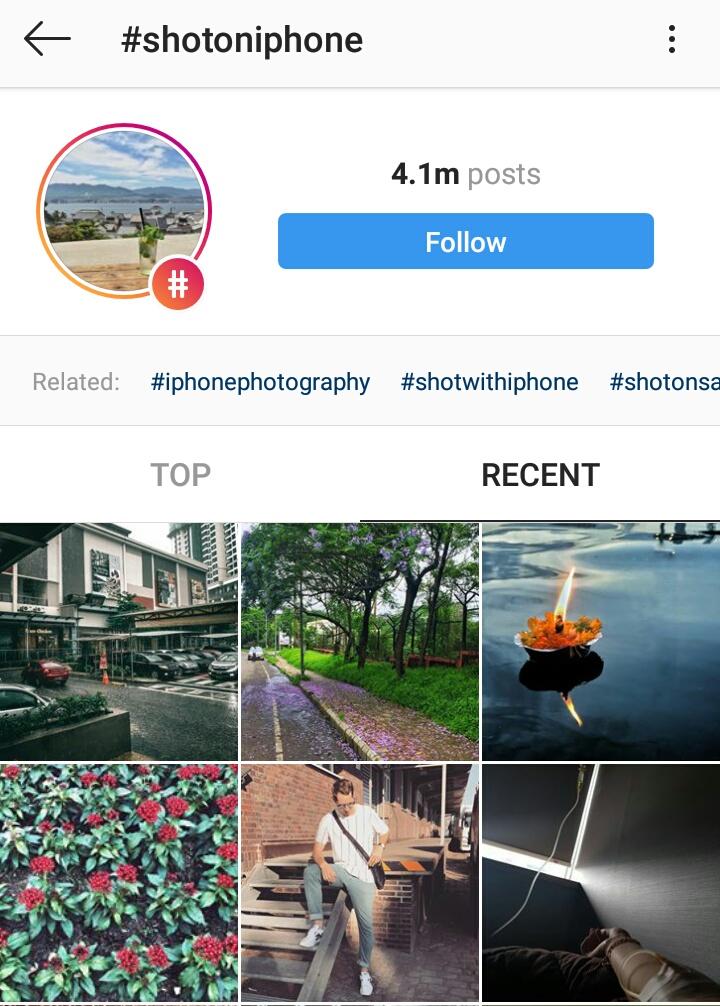
Task: Open related hashtag #shotwithiphone
Action: tap(489, 382)
